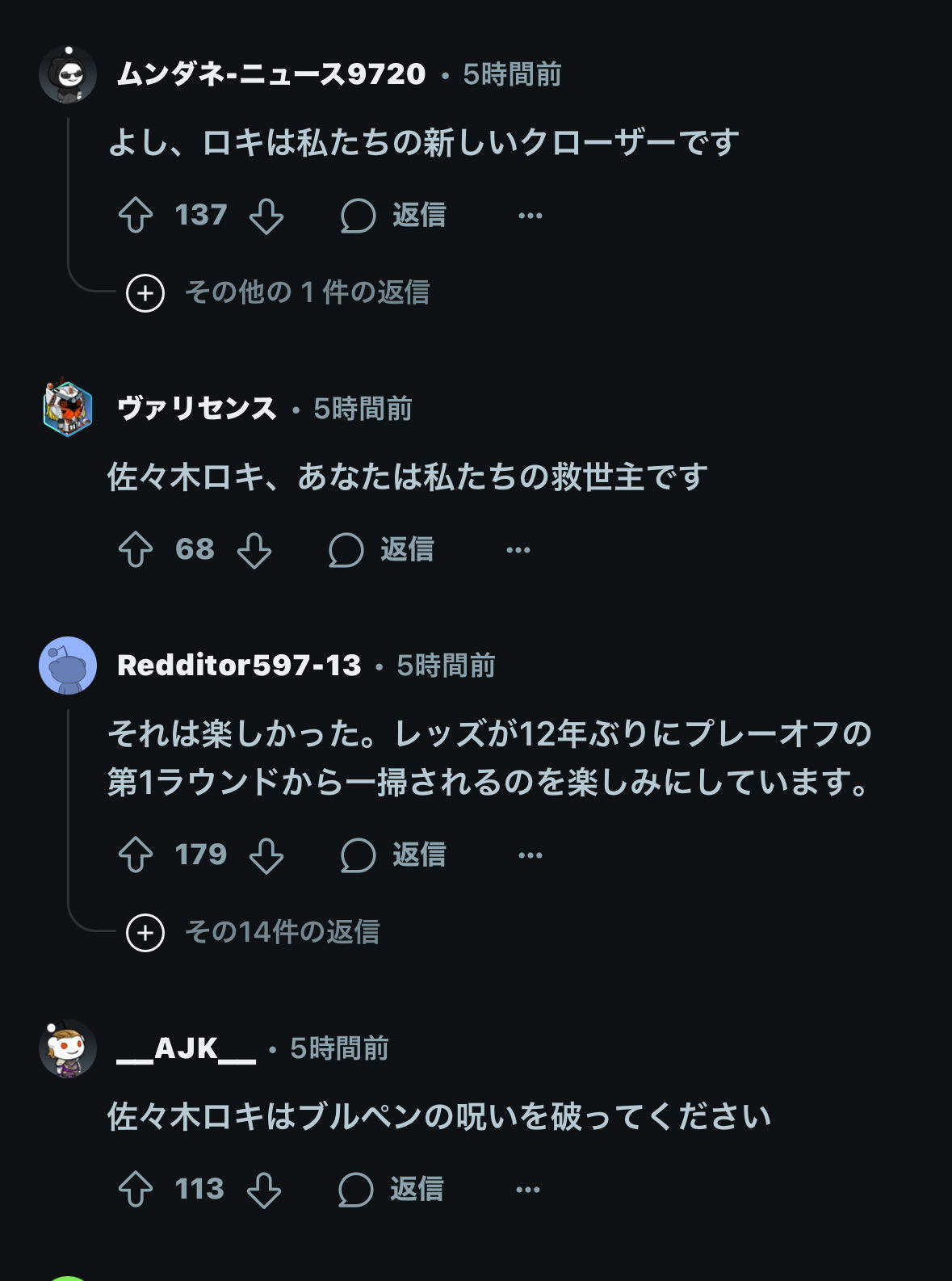Reply to ヴァリセンス's comment
This screenshot has height=1281, width=952.
tap(382, 550)
